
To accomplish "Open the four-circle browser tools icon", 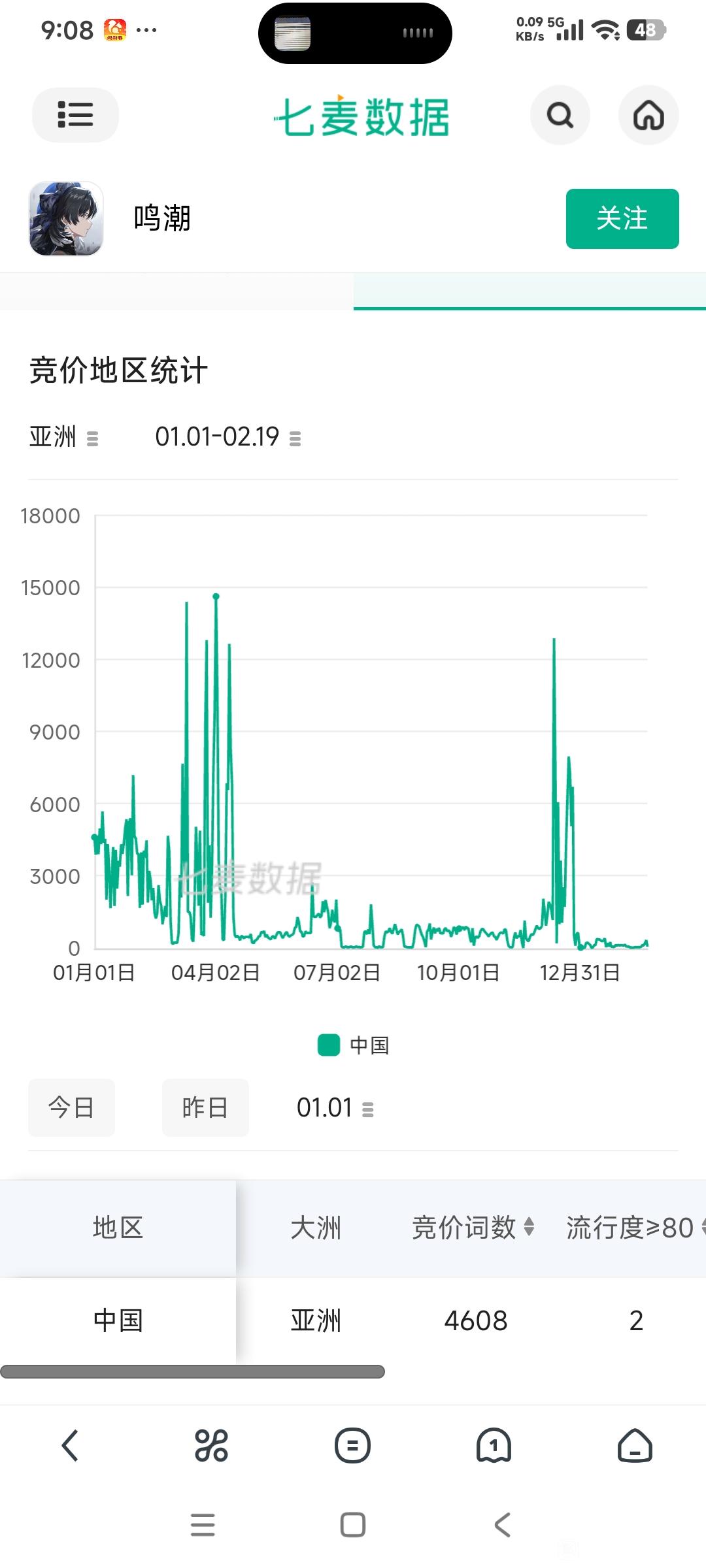I will [x=211, y=1445].
